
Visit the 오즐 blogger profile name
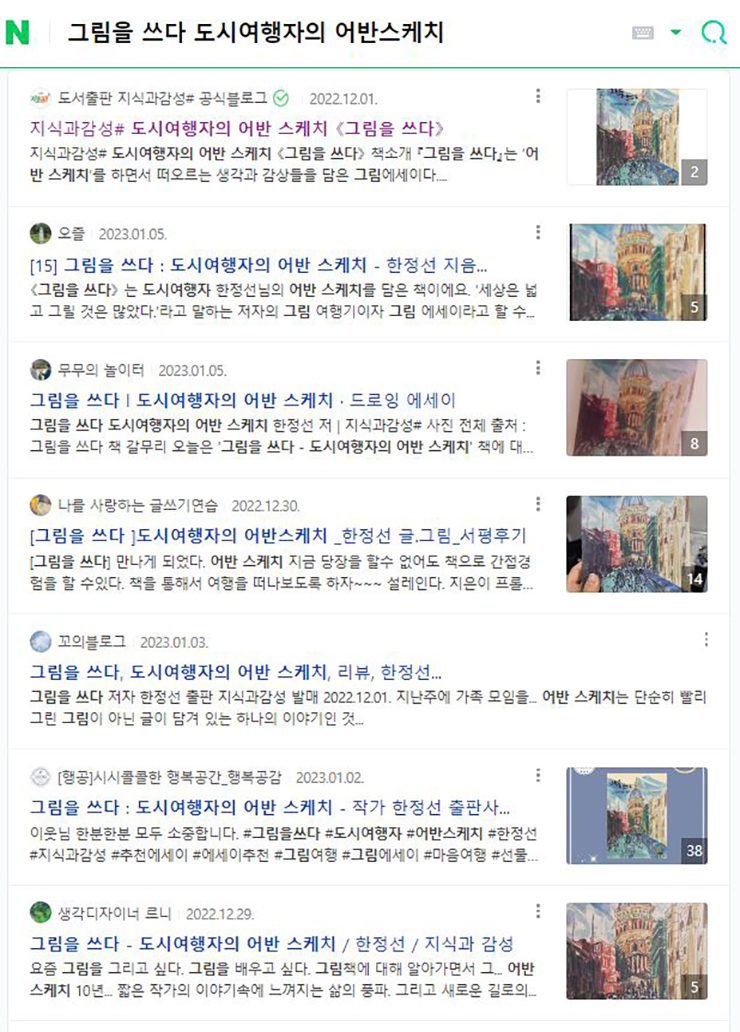pyautogui.click(x=71, y=234)
